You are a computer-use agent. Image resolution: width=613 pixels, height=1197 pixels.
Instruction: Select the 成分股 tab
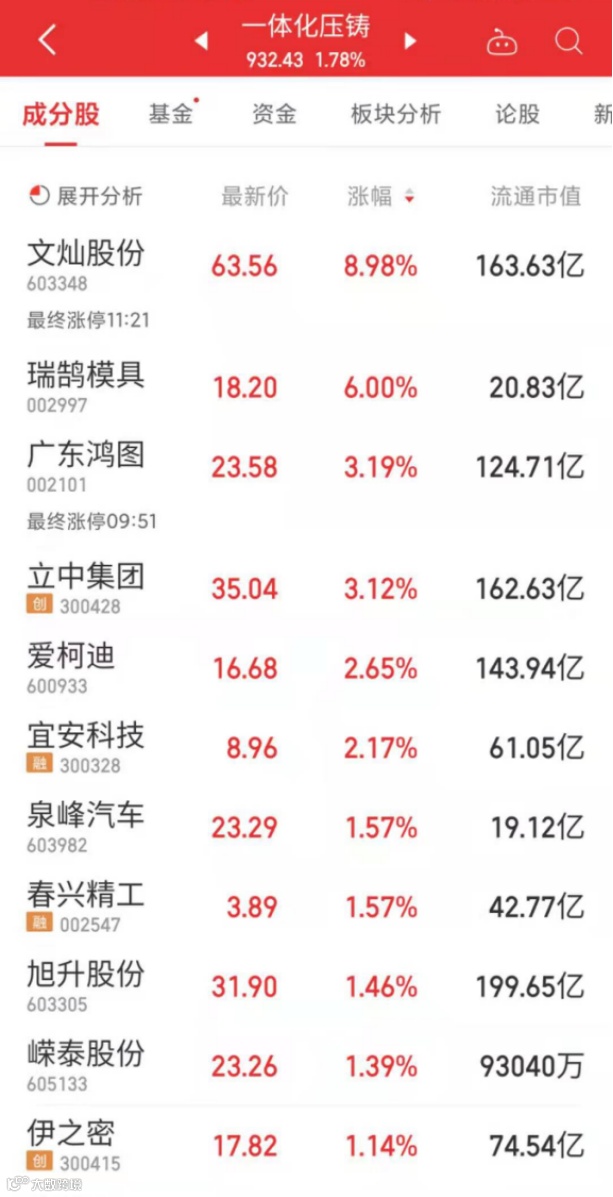(x=61, y=114)
